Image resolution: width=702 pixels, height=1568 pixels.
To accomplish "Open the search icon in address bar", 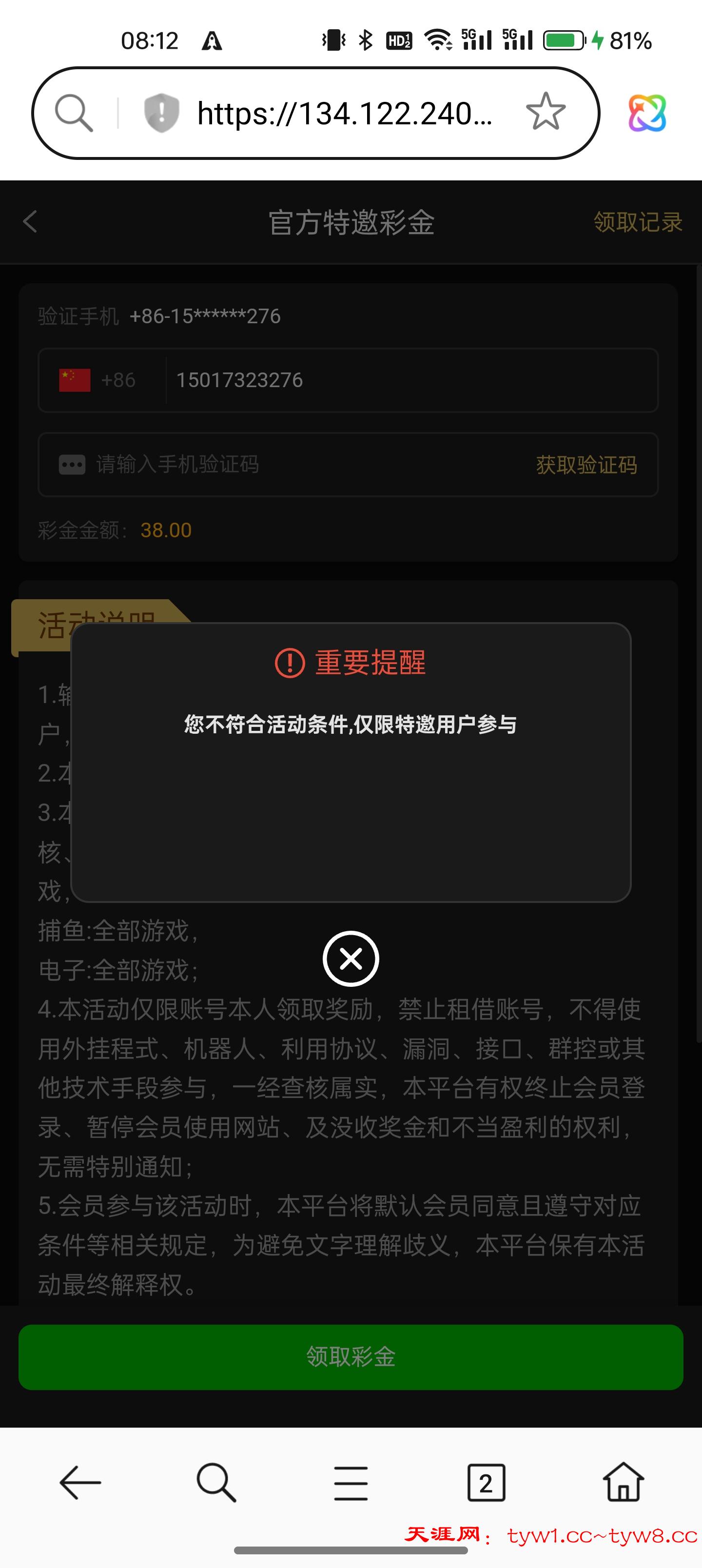I will tap(74, 113).
